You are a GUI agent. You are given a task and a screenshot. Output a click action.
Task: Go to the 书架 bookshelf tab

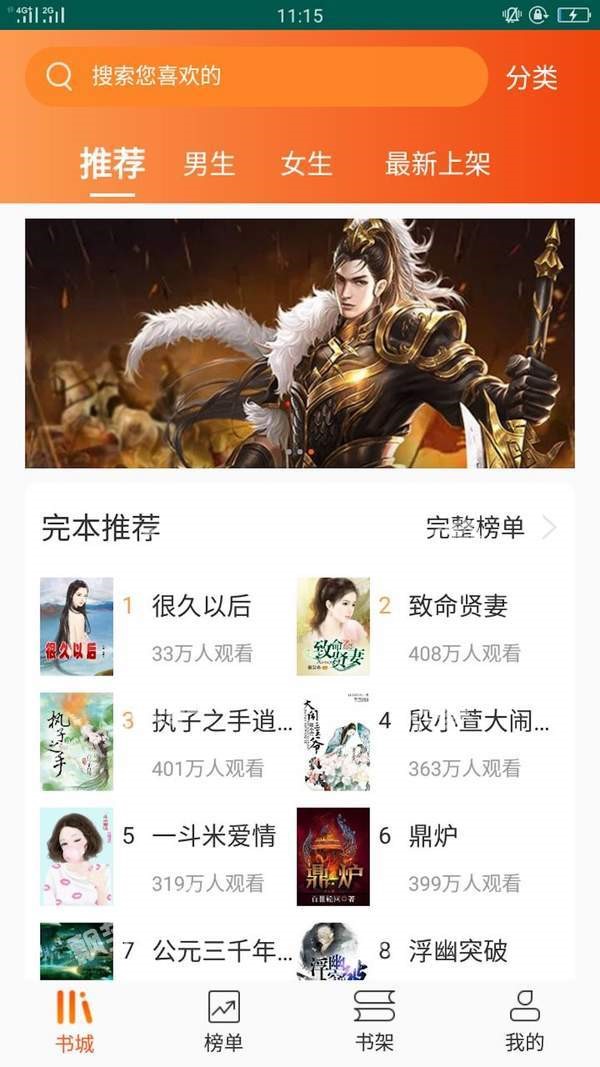375,1020
